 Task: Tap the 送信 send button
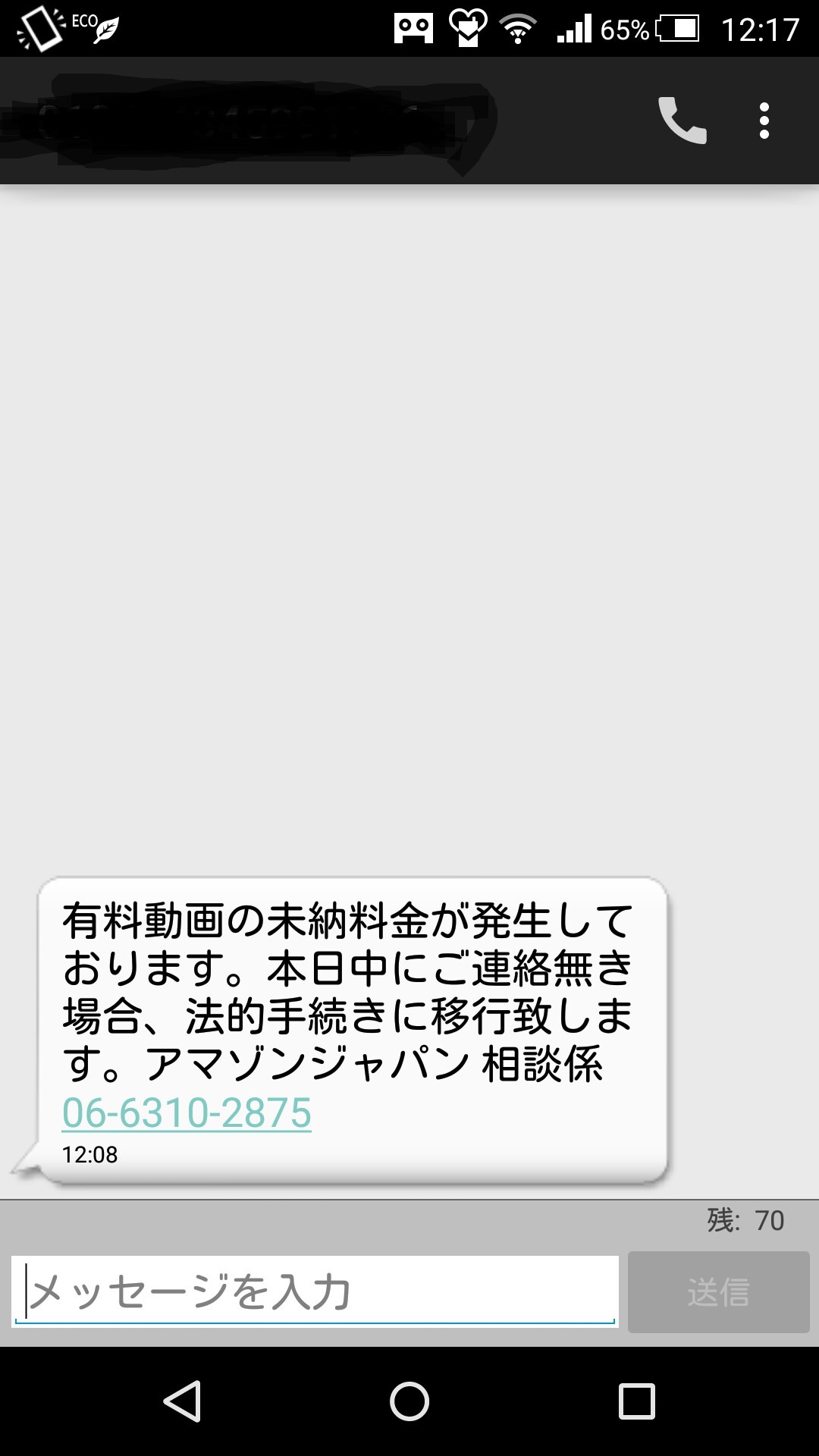pyautogui.click(x=718, y=1291)
